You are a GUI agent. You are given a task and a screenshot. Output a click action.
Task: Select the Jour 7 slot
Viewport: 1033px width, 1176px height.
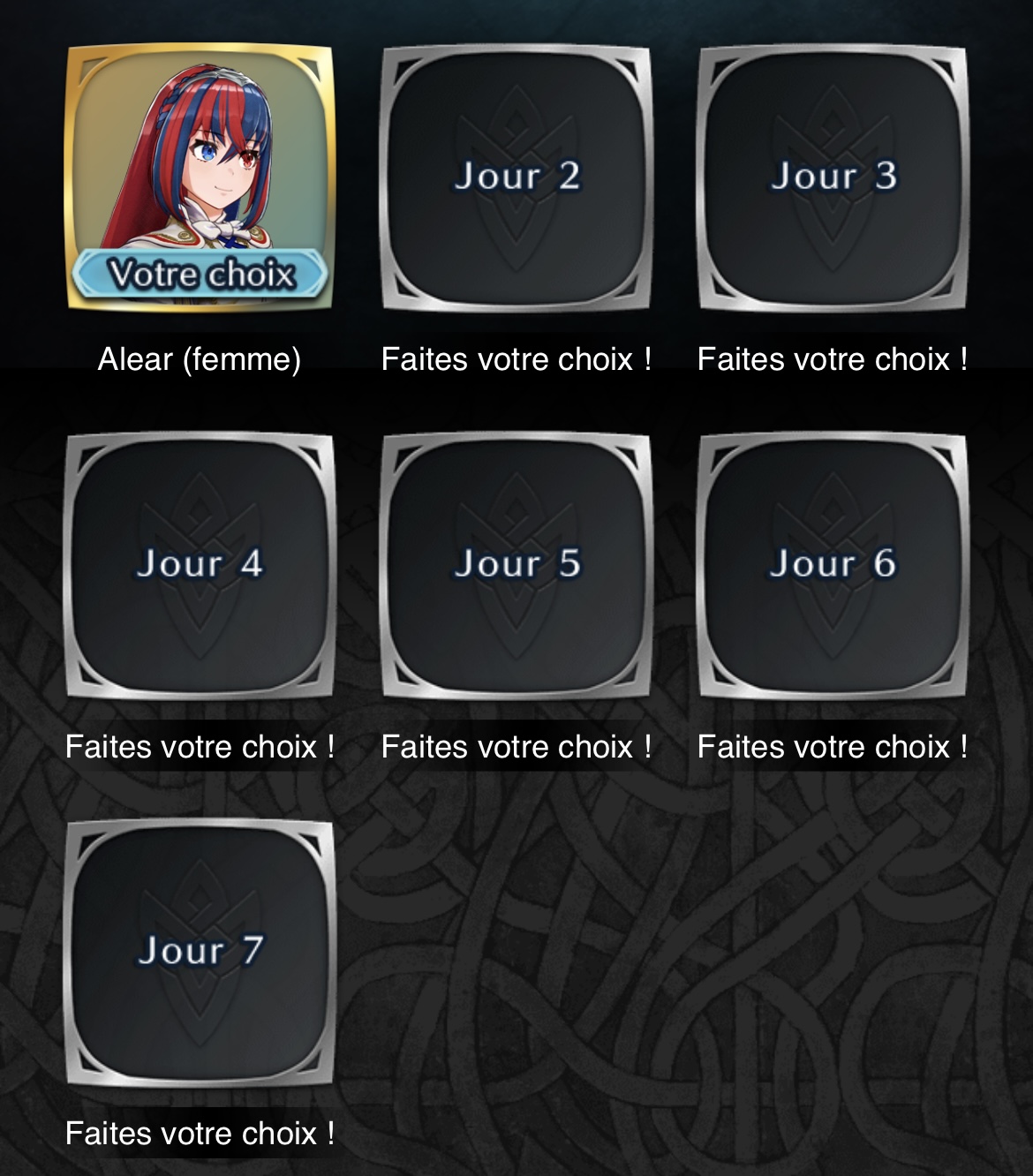pyautogui.click(x=200, y=952)
